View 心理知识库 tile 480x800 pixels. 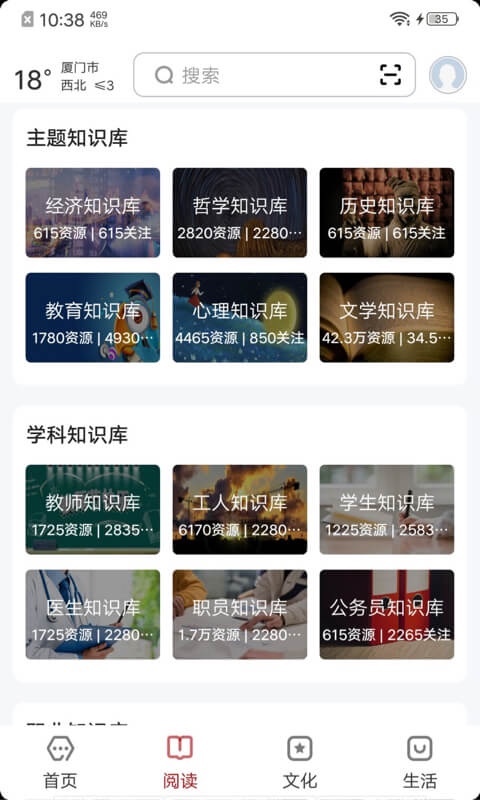coord(240,317)
